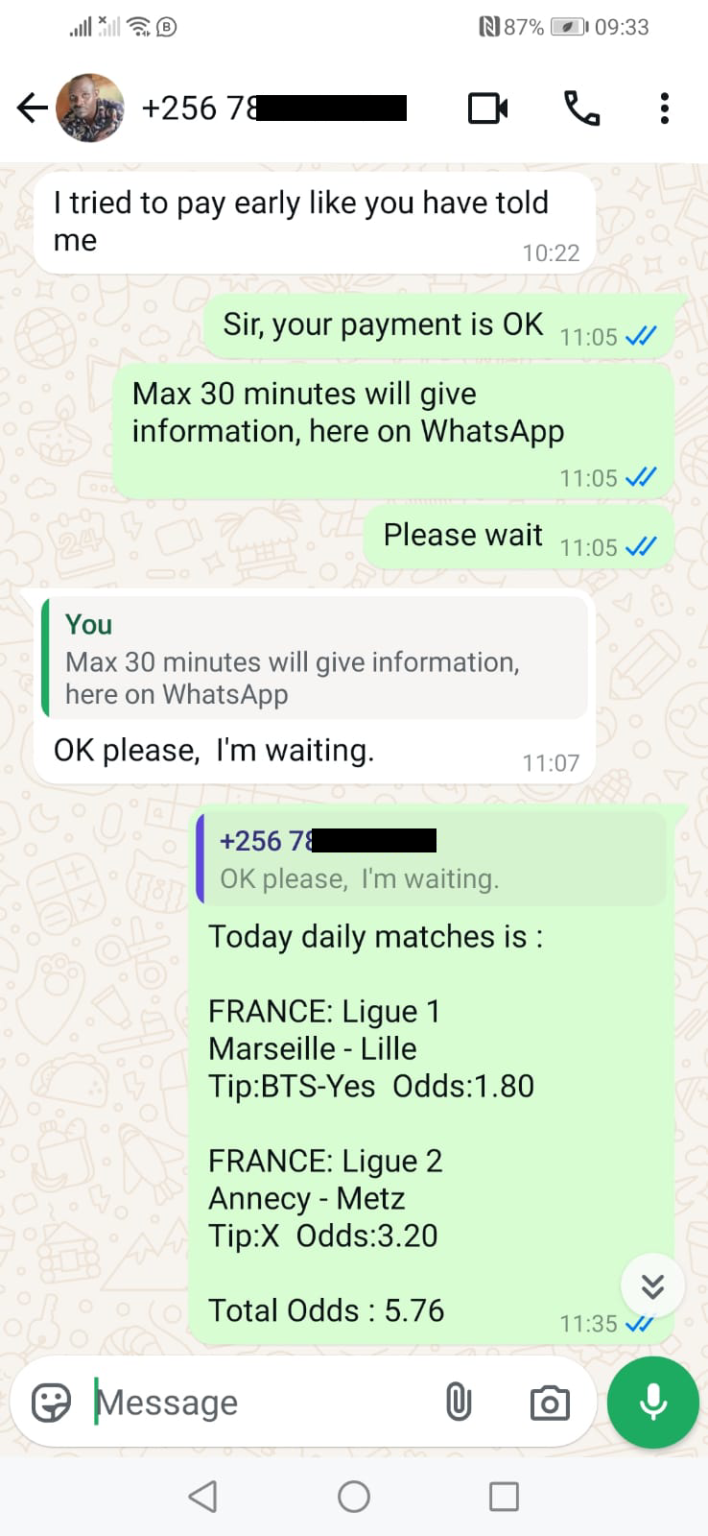
Task: Jump to quoted 'OK please, I'm waiting' message
Action: point(430,859)
